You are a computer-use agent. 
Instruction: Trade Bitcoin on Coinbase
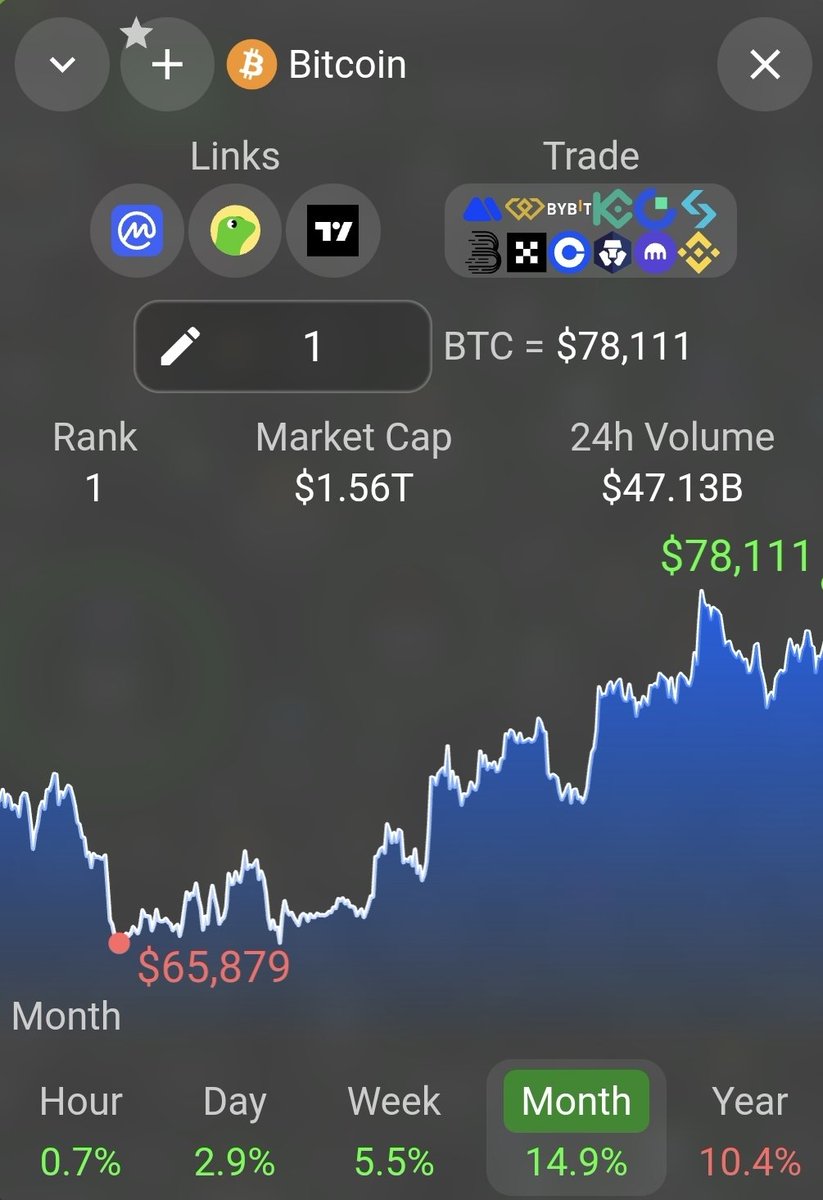coord(569,254)
